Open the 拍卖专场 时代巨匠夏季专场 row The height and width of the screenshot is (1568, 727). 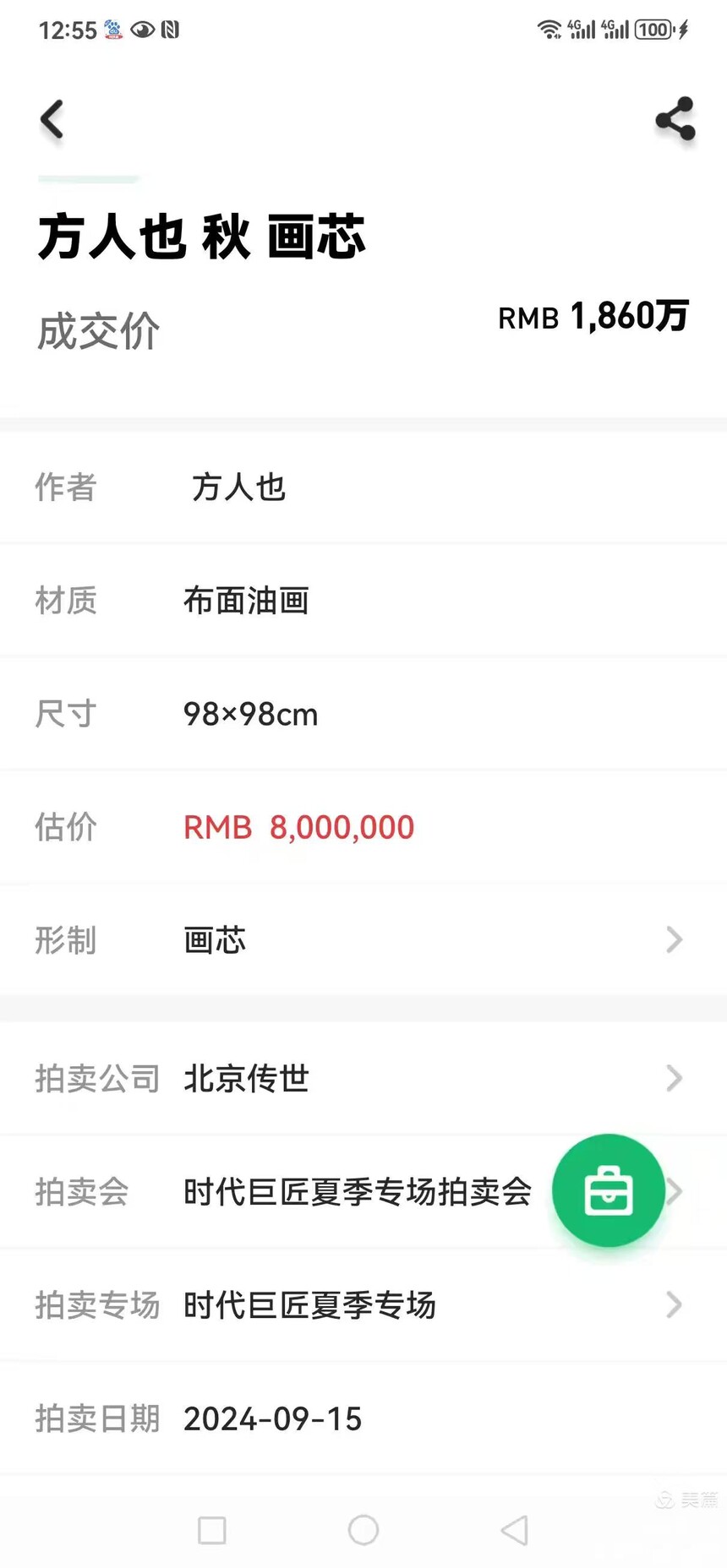coord(363,1304)
